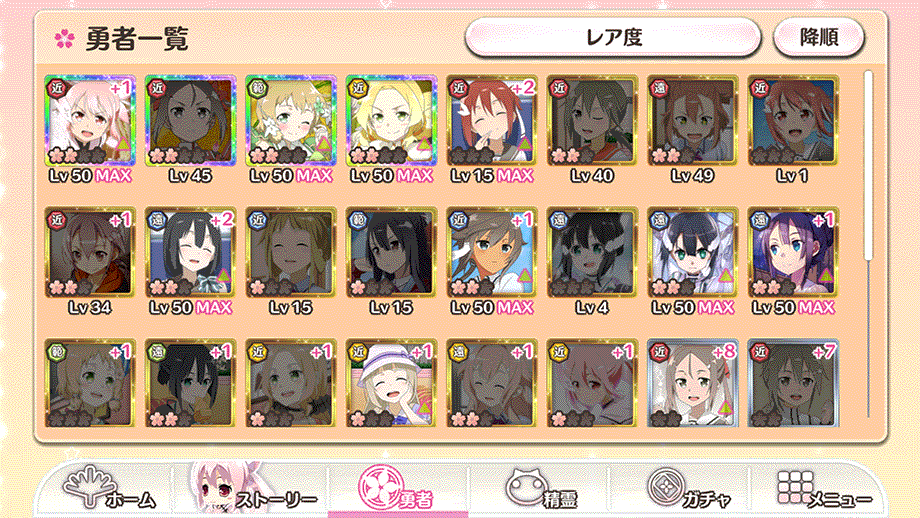Go to the ホーム tab

click(110, 492)
